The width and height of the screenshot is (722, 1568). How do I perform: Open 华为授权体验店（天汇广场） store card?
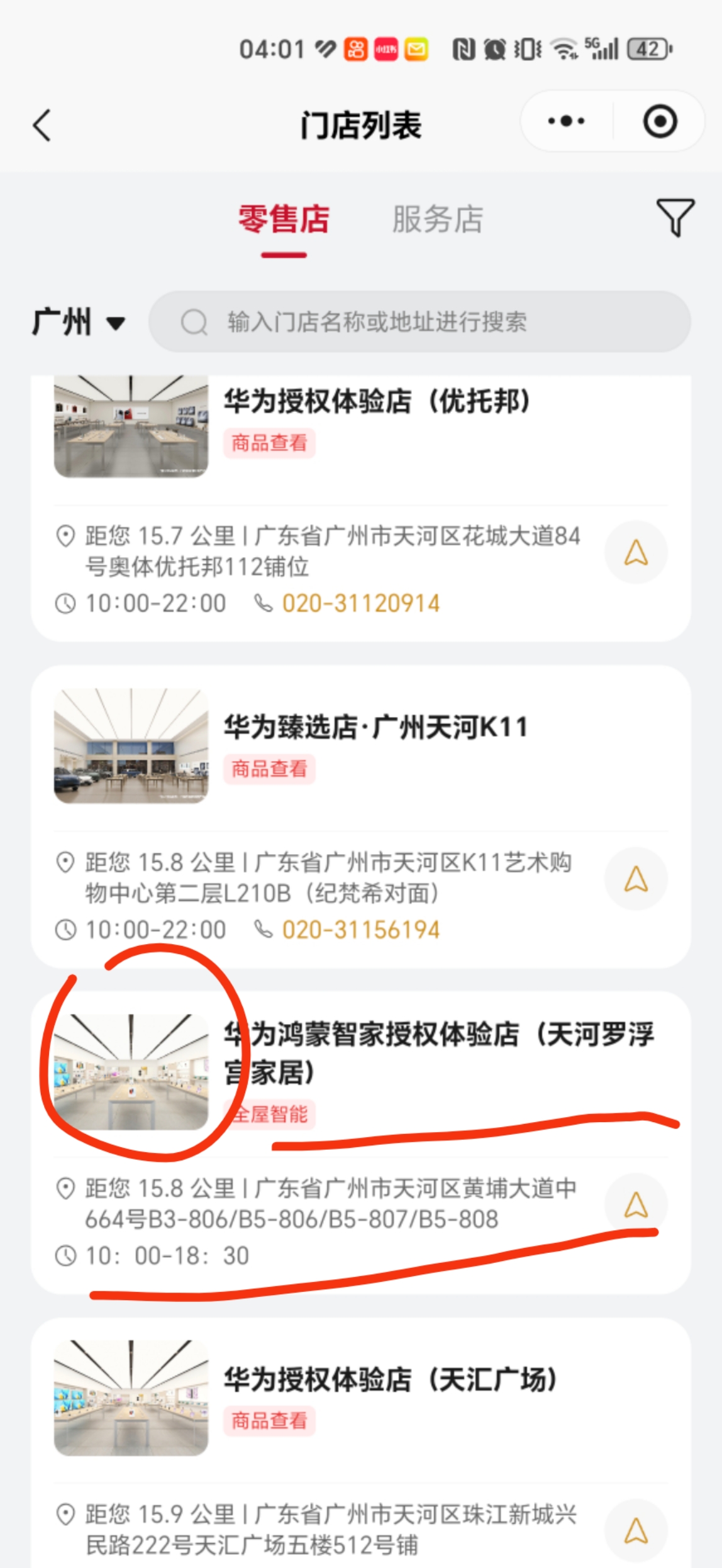pyautogui.click(x=390, y=1379)
